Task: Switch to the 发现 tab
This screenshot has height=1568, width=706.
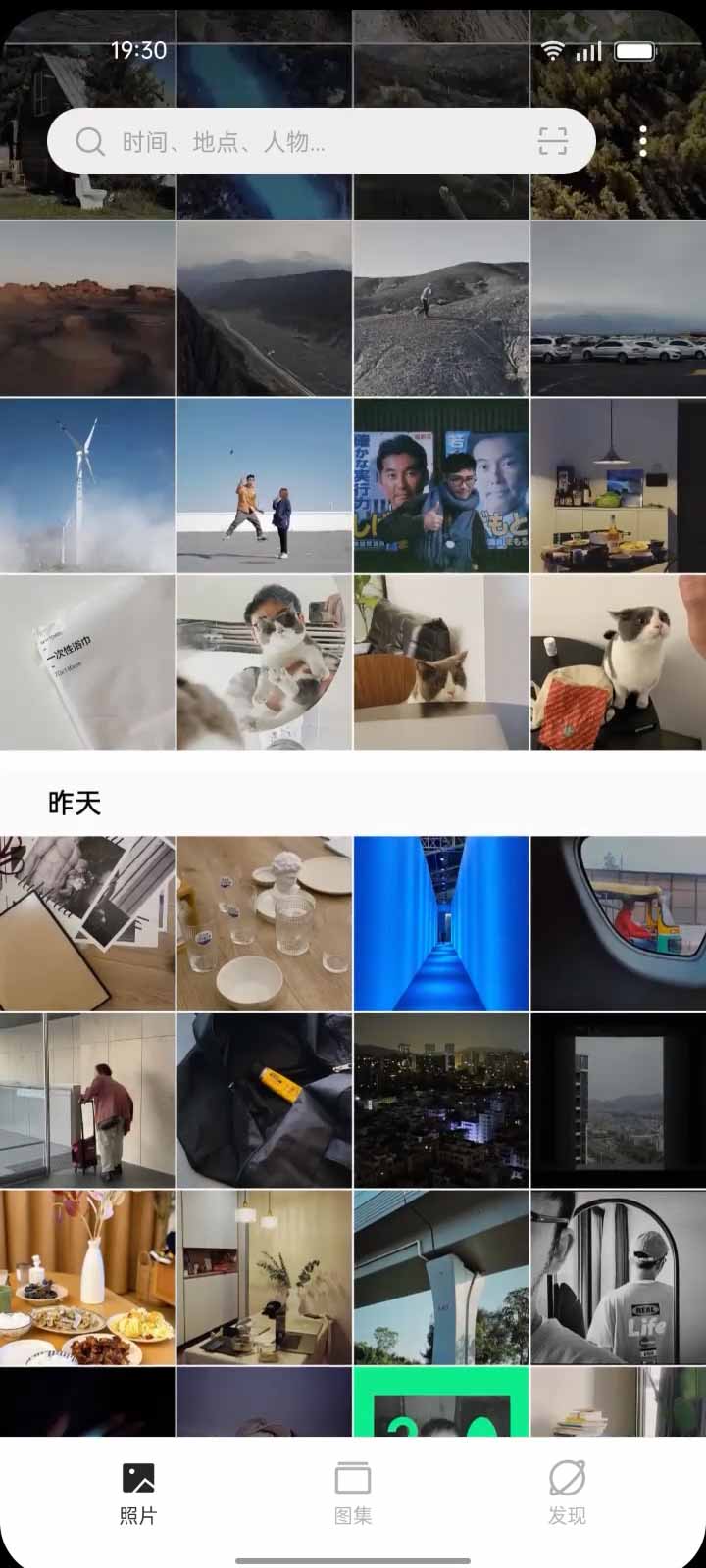Action: [567, 1493]
